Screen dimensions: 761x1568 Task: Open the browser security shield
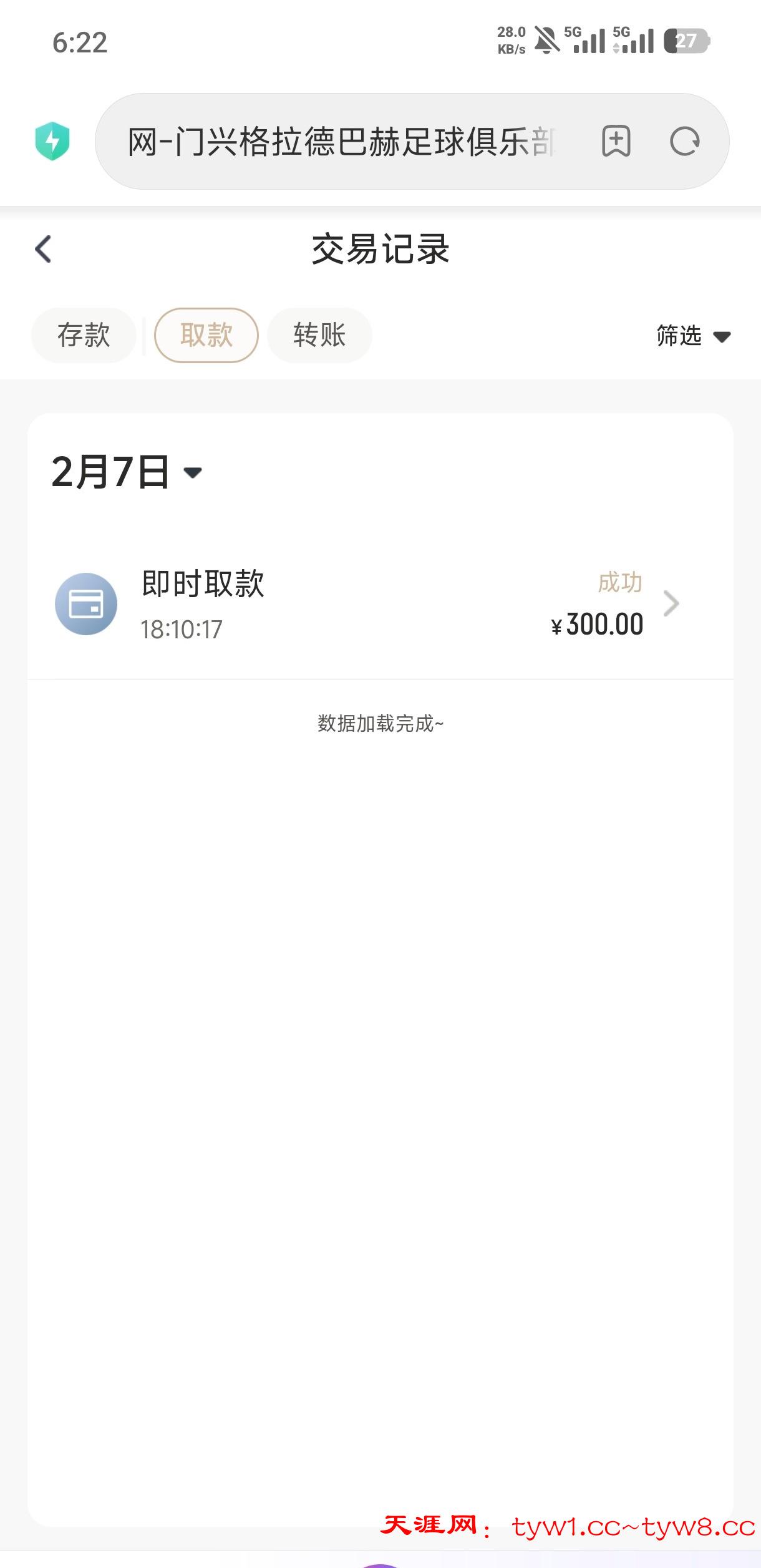click(x=52, y=141)
